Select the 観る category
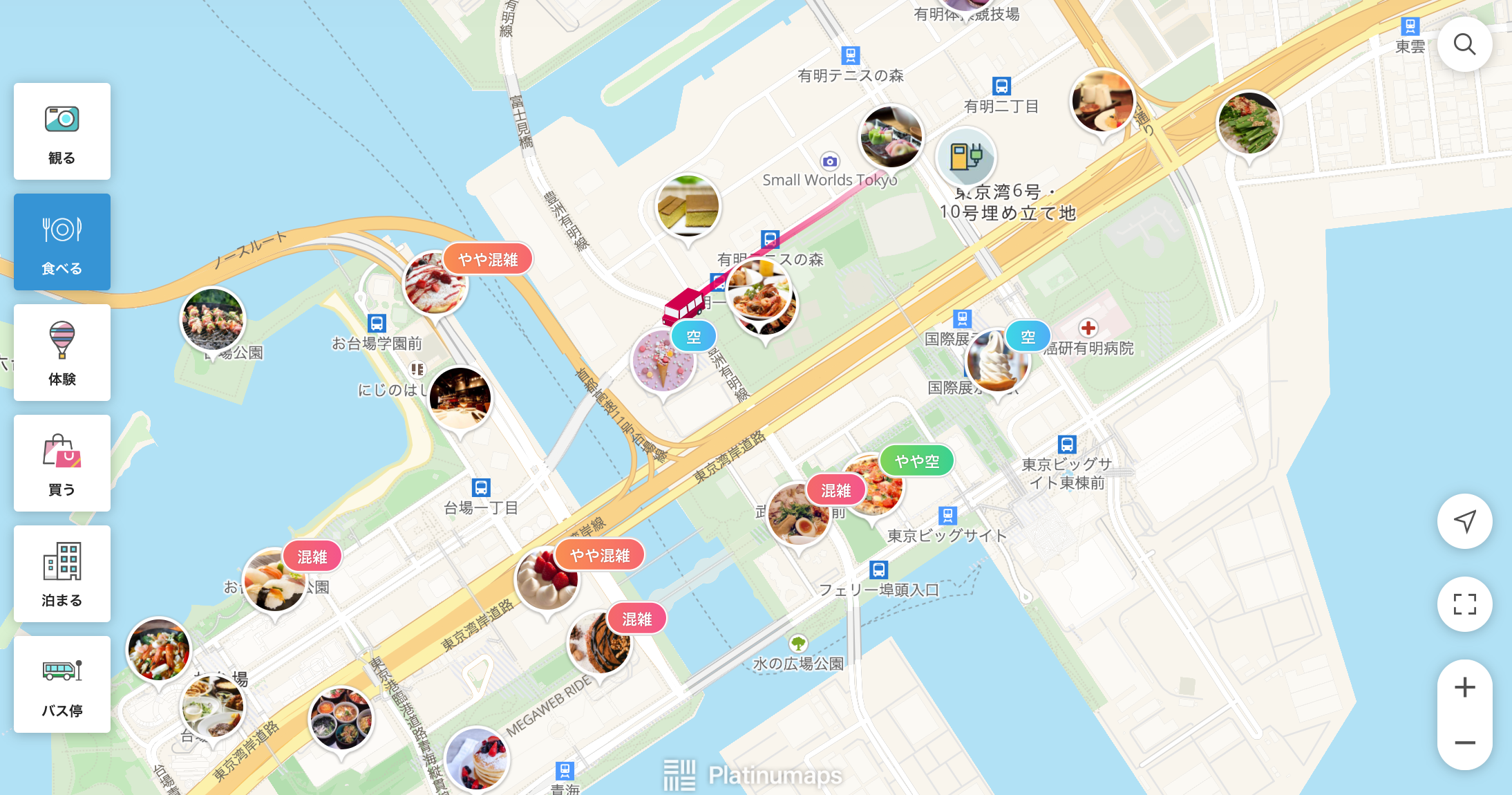 pos(62,131)
